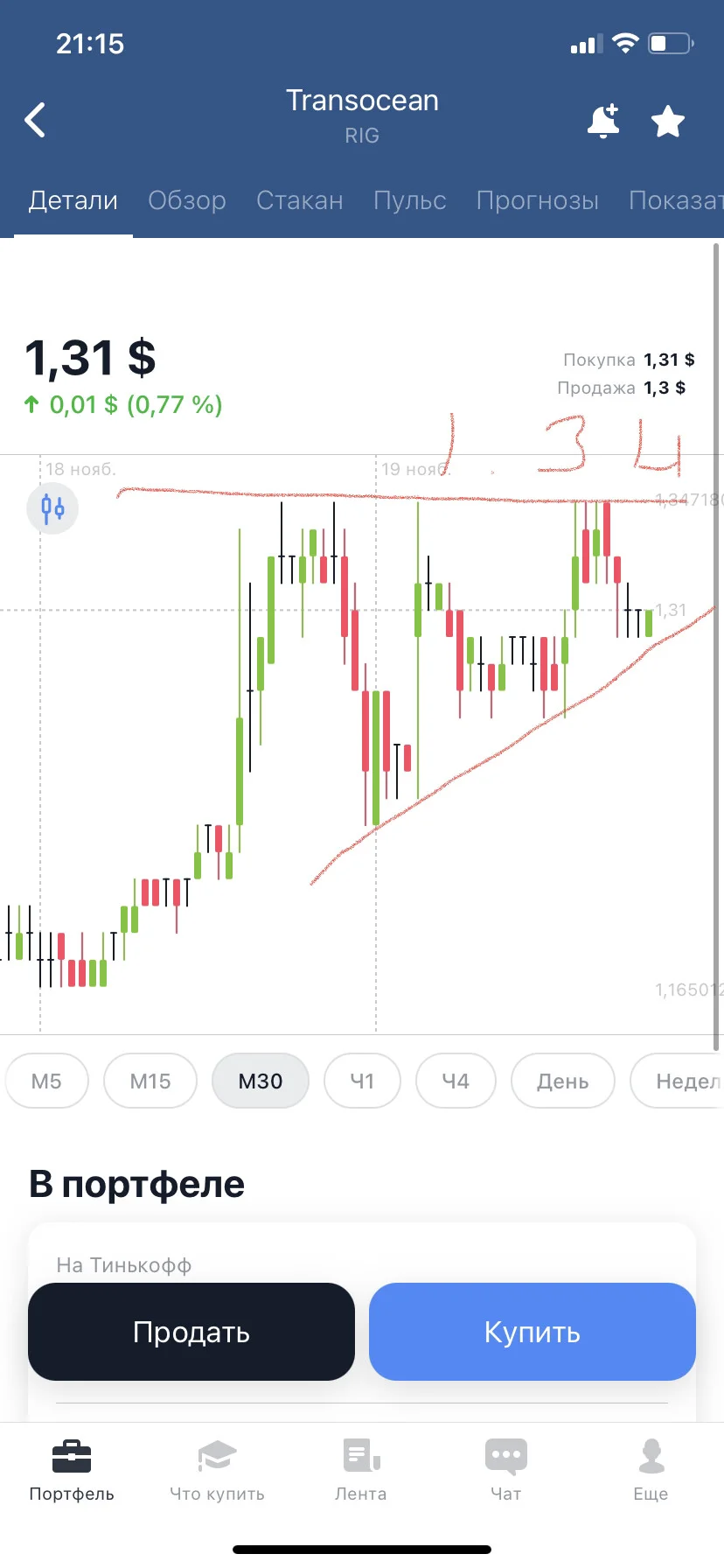Go to the Лента tab
The image size is (724, 1568).
pyautogui.click(x=361, y=1470)
